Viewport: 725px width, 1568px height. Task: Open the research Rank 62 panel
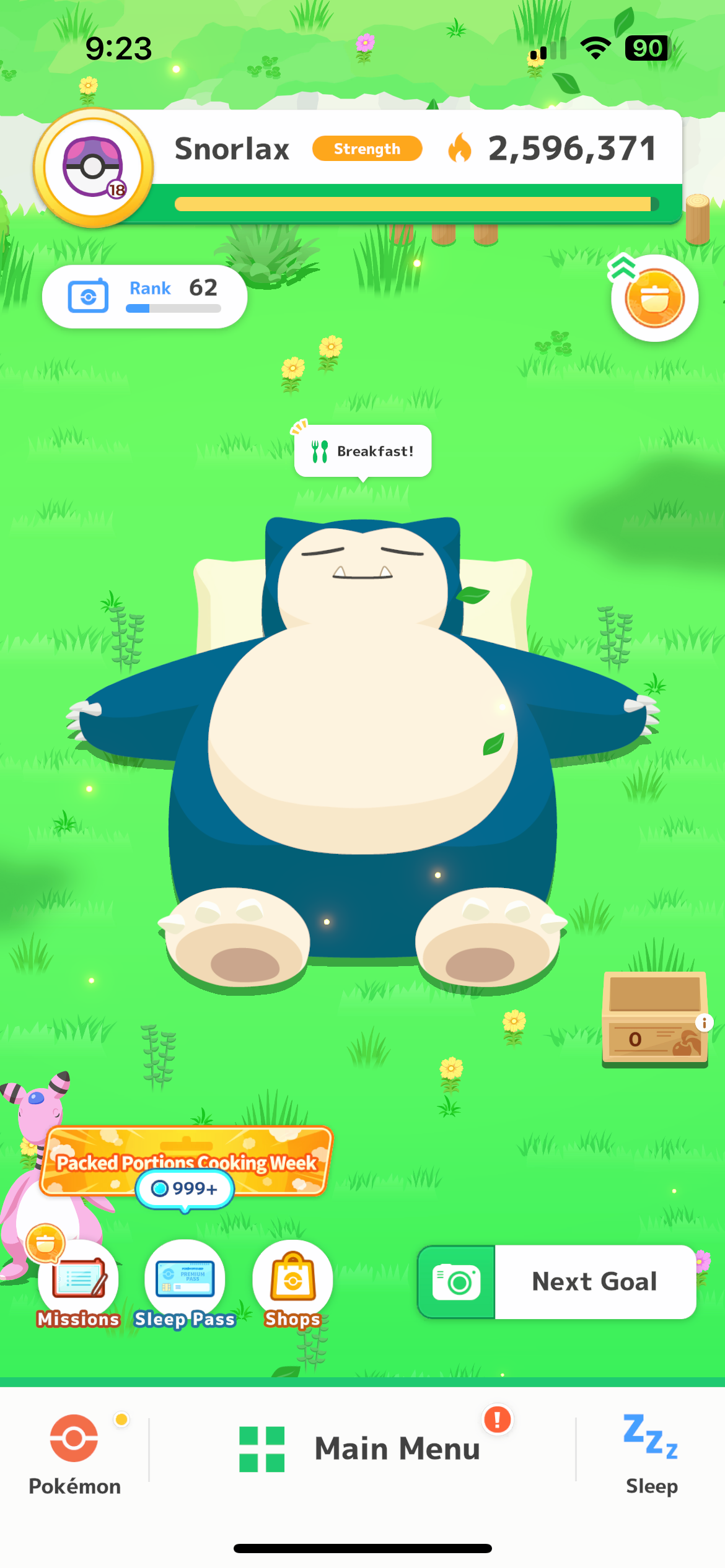click(x=144, y=296)
